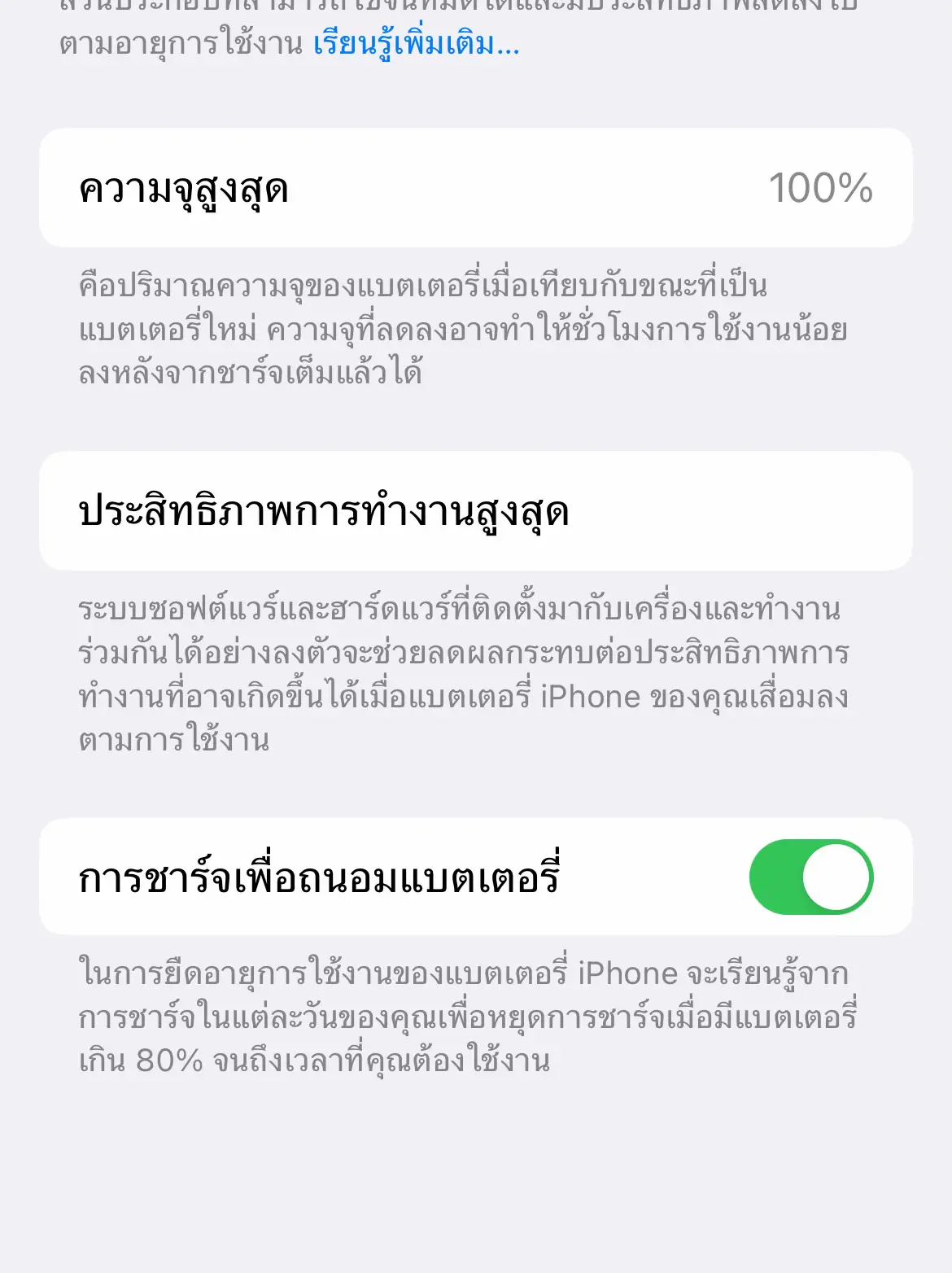Open peak performance capability settings
Viewport: 952px width, 1273px height.
[x=476, y=512]
